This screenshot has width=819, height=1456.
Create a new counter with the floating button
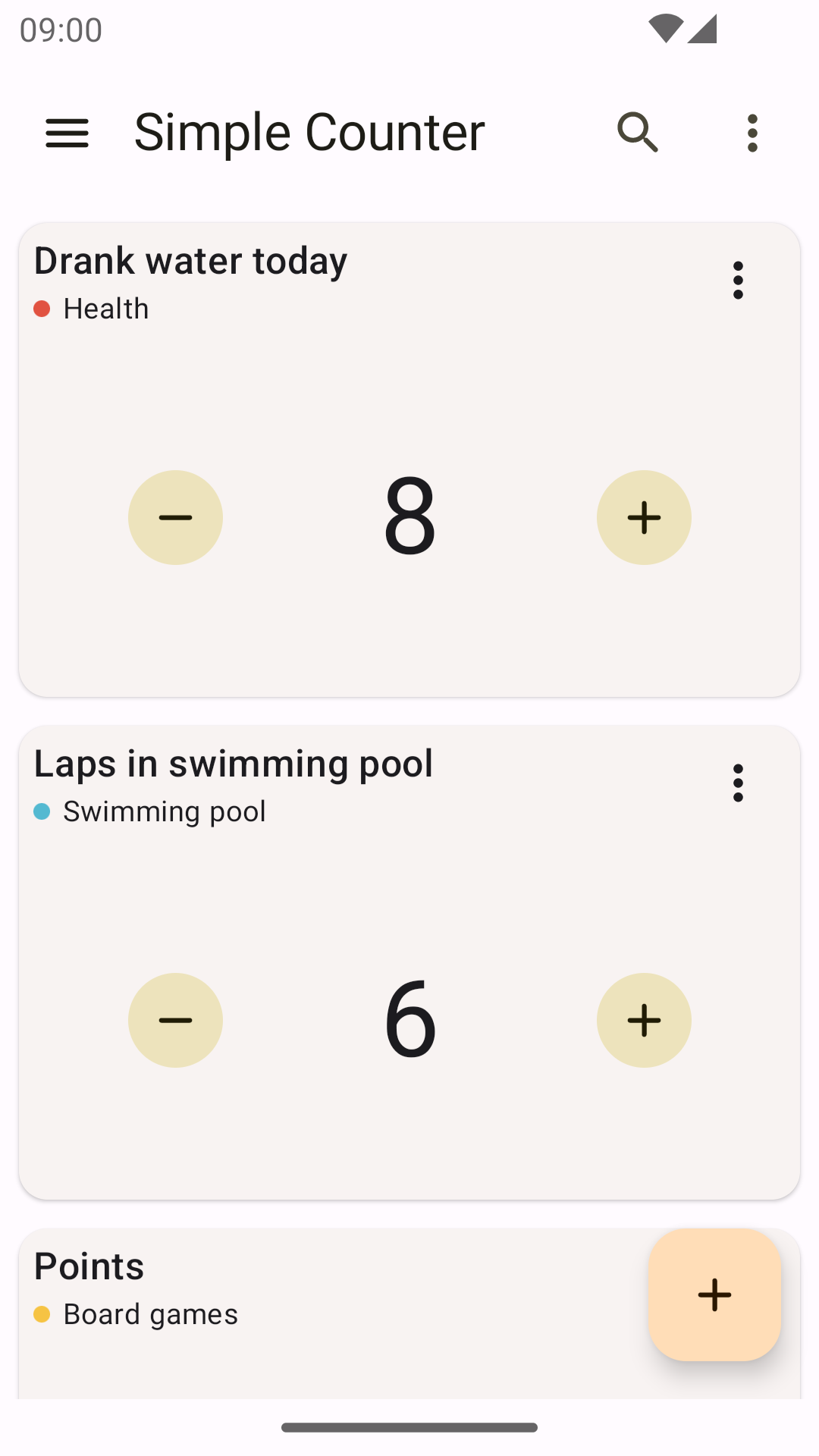point(714,1294)
